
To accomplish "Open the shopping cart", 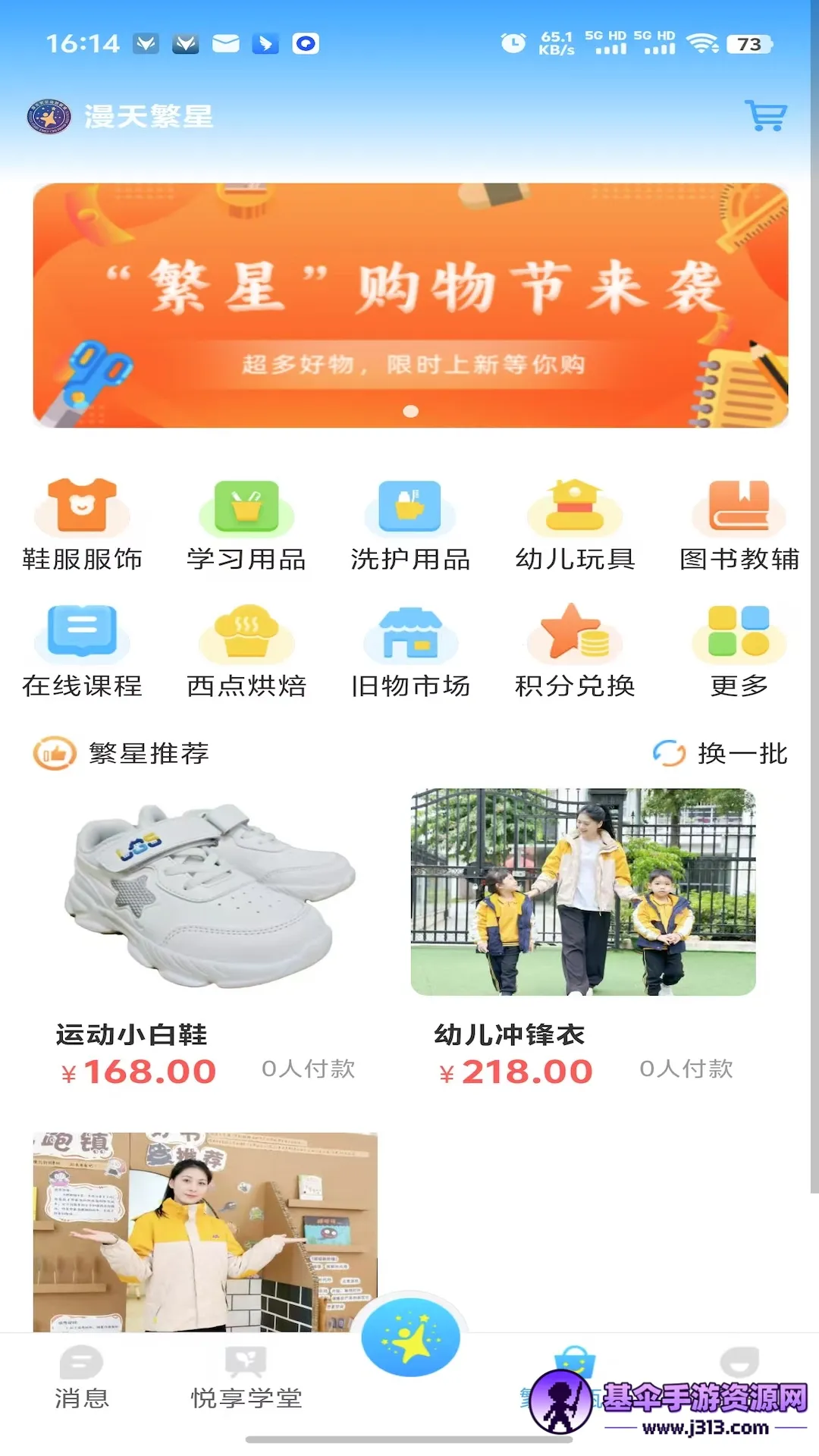I will (766, 116).
